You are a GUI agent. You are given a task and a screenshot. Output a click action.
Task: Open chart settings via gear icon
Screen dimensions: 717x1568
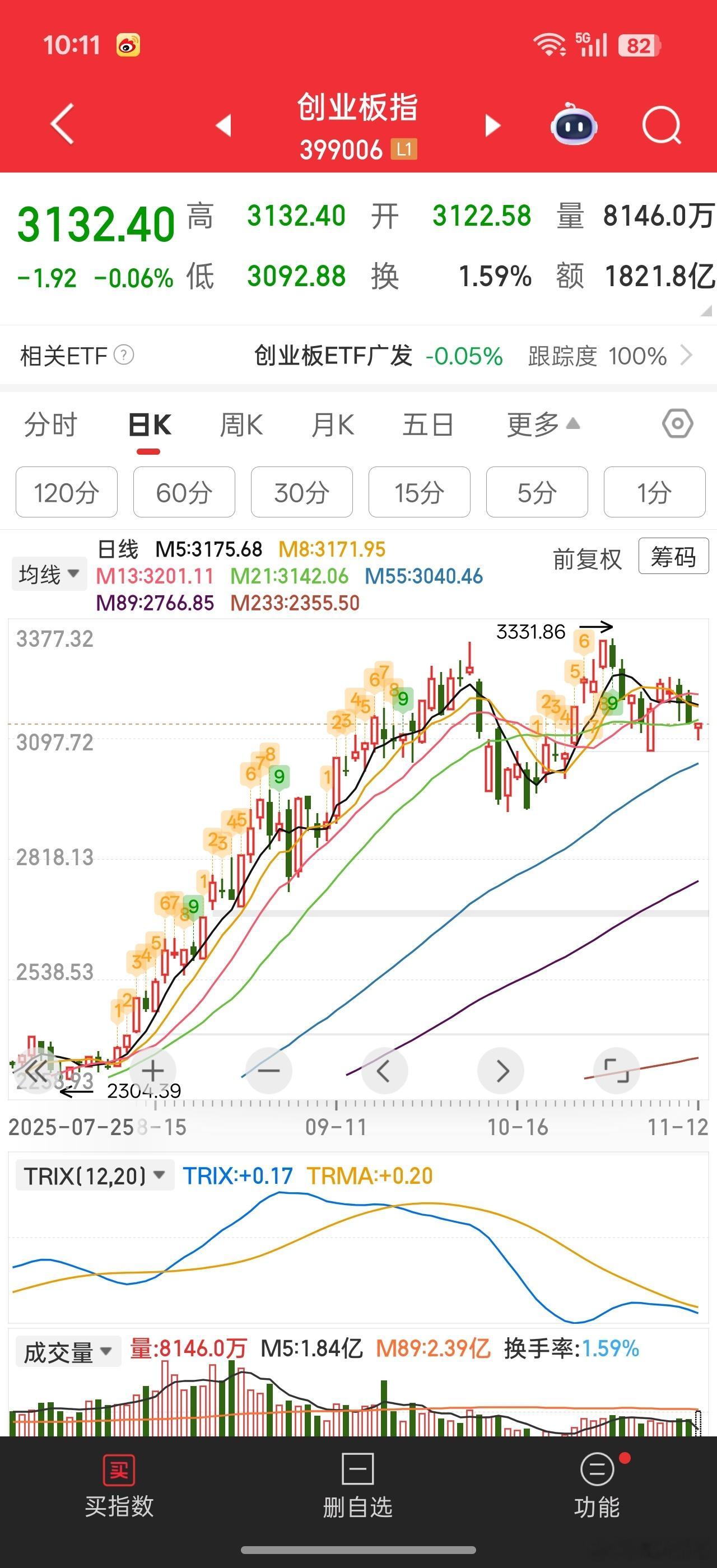click(x=678, y=425)
